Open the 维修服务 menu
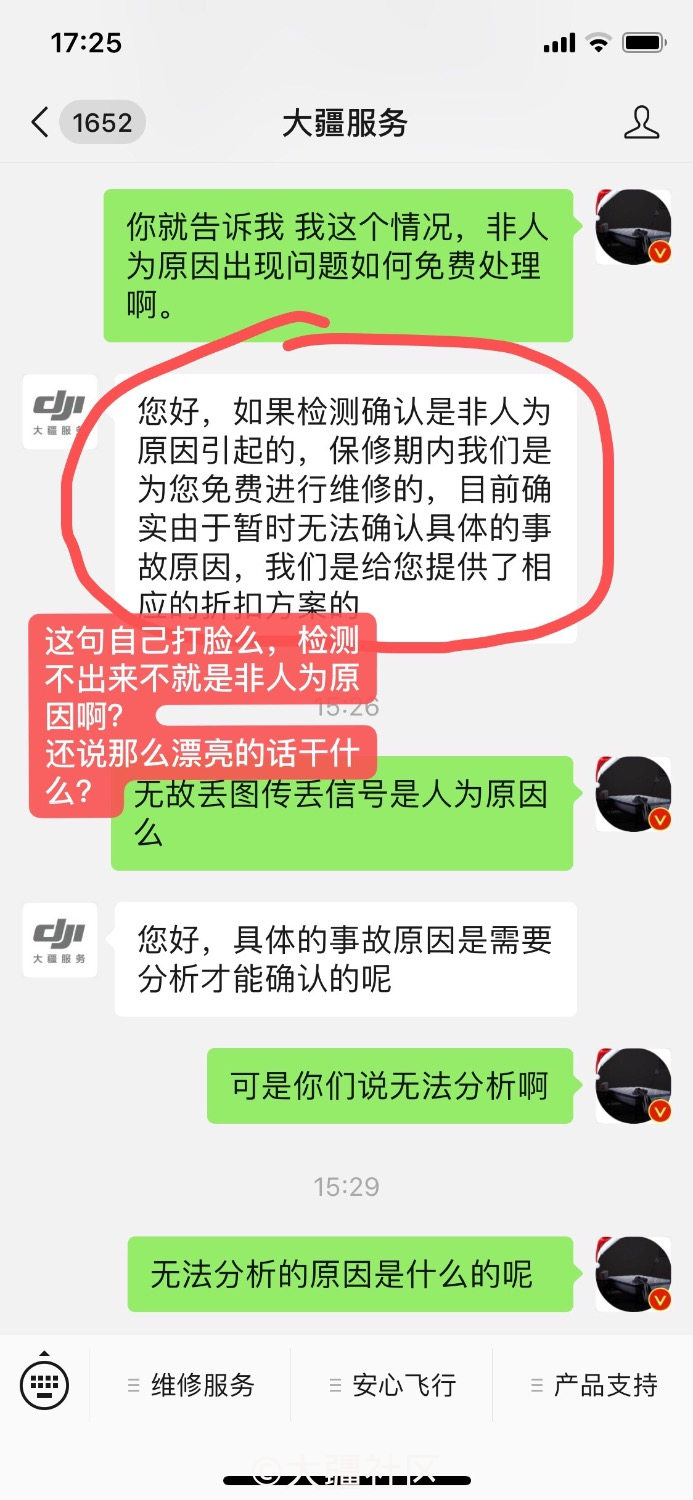 [191, 1385]
